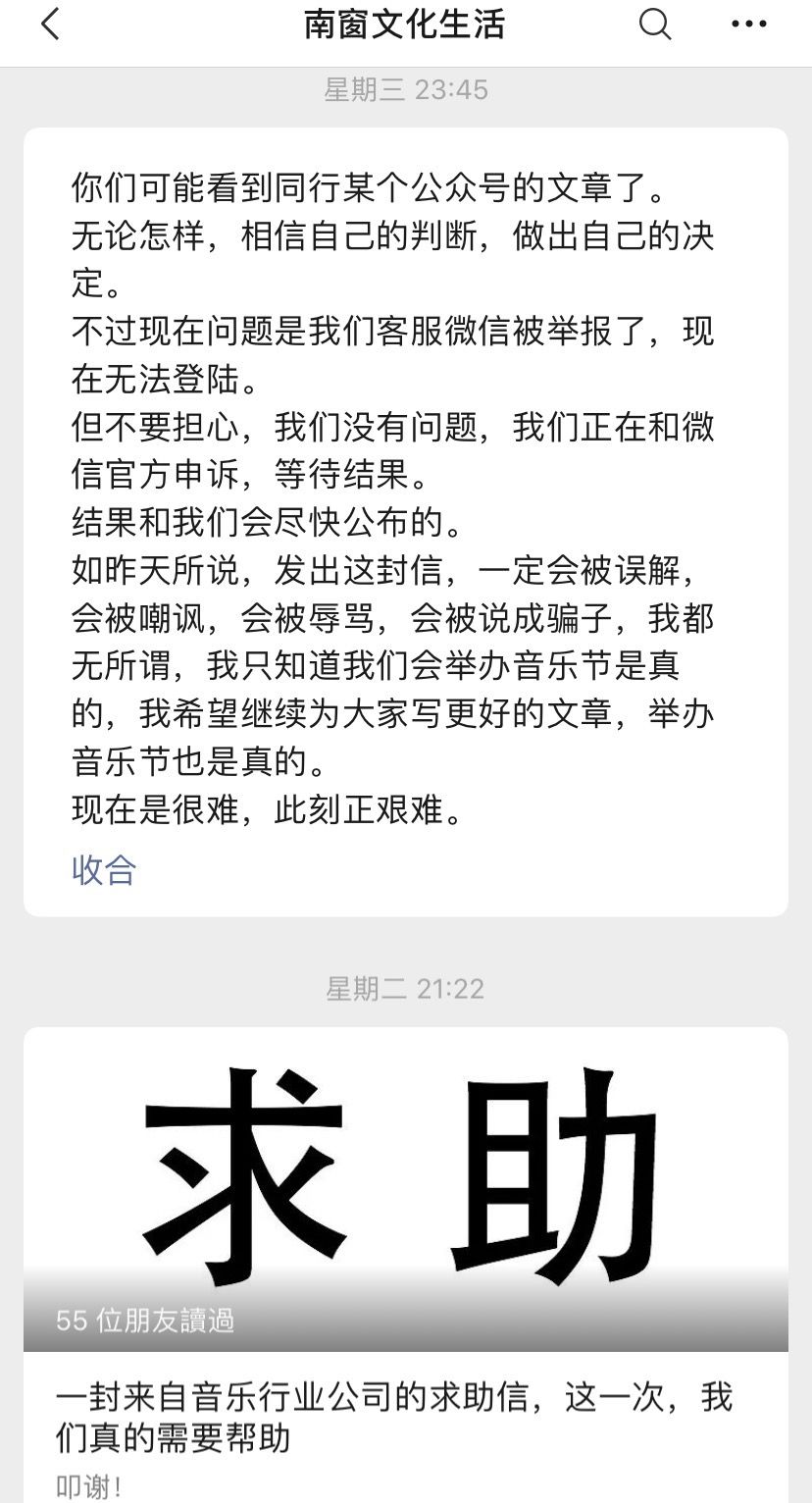
Task: Collapse the message with 收合
Action: [104, 869]
